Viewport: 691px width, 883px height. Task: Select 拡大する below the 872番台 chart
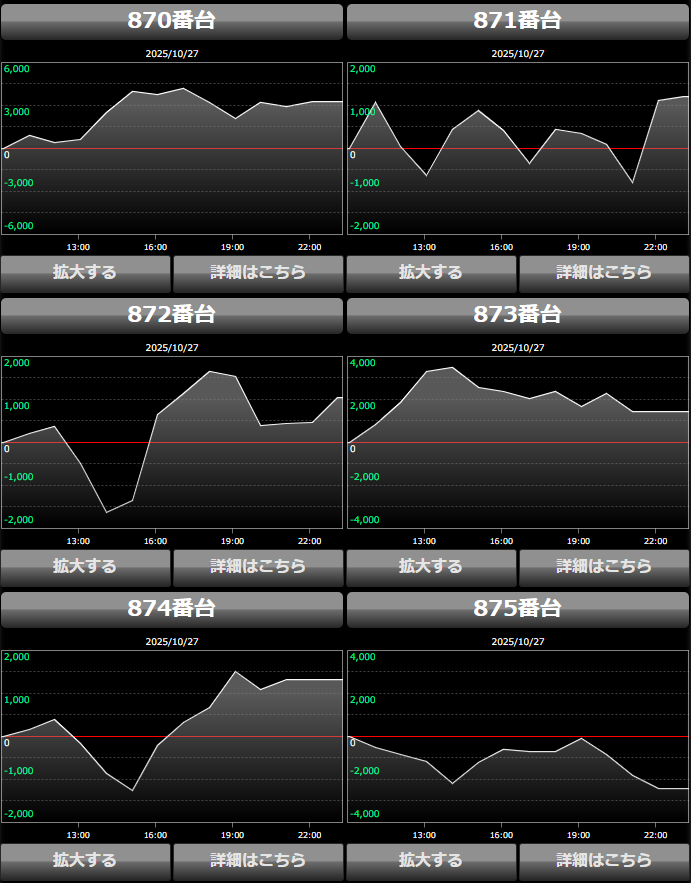85,566
